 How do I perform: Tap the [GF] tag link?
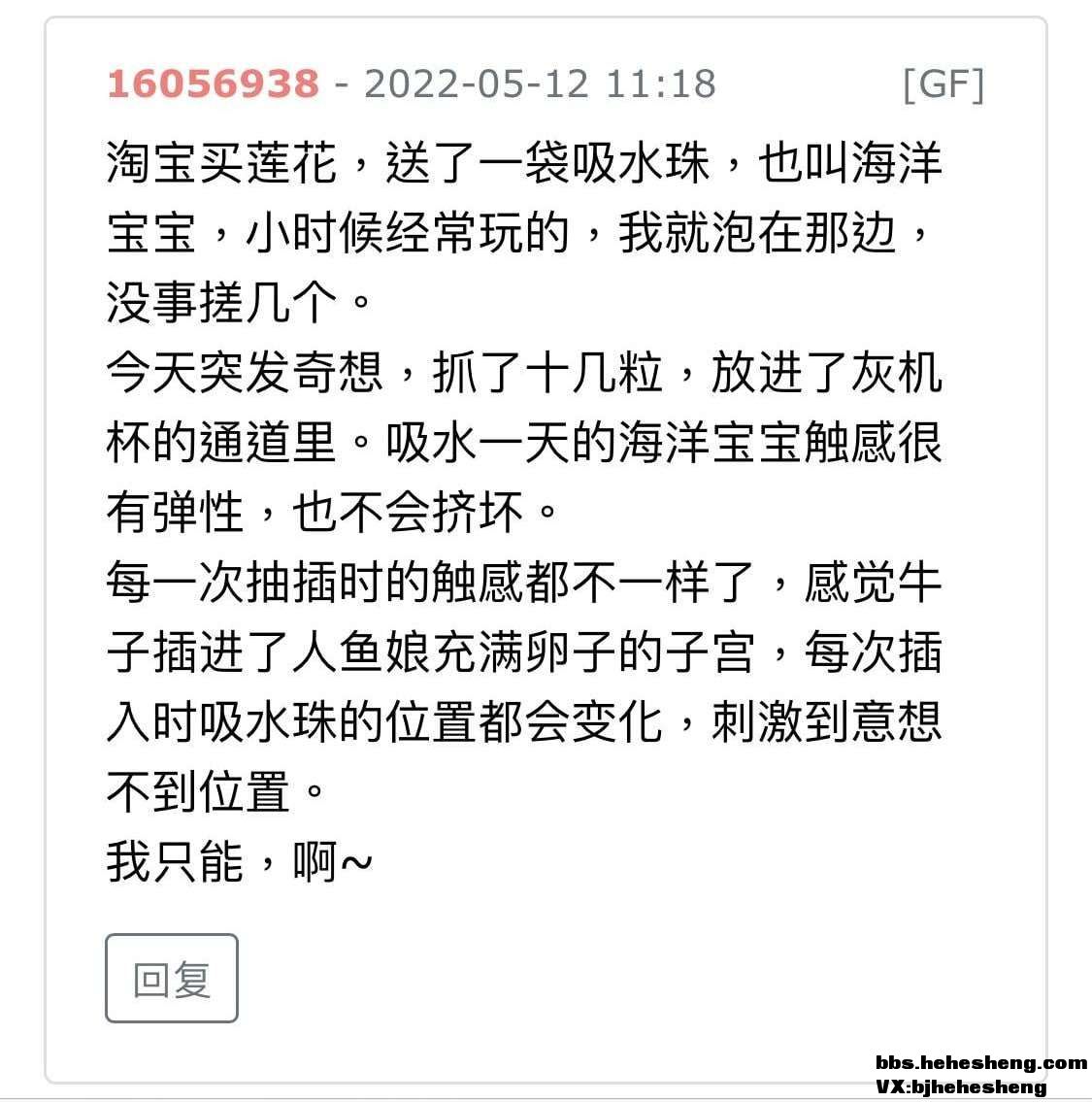pos(943,83)
